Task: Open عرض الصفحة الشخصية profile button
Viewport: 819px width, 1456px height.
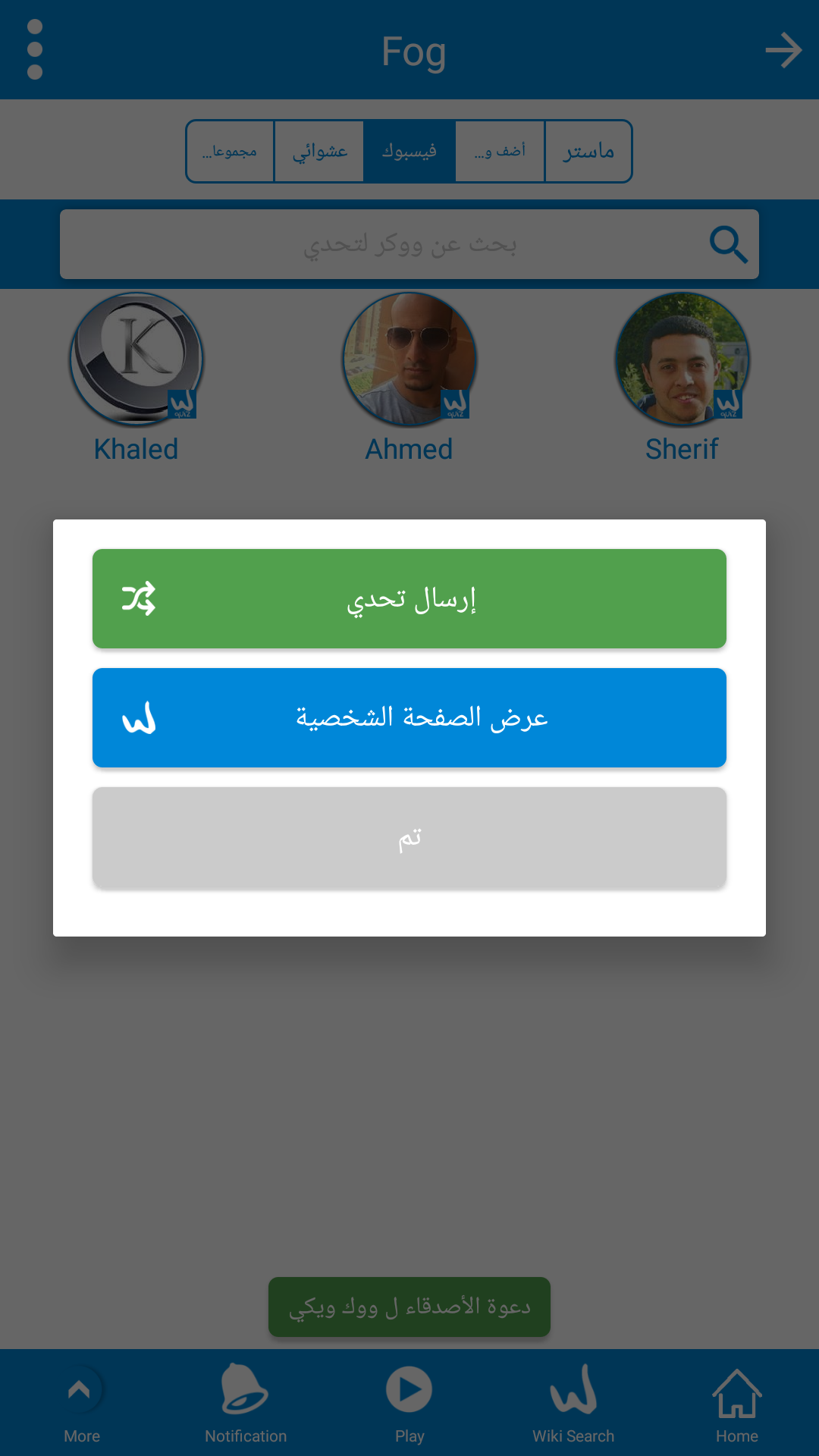Action: pos(409,717)
